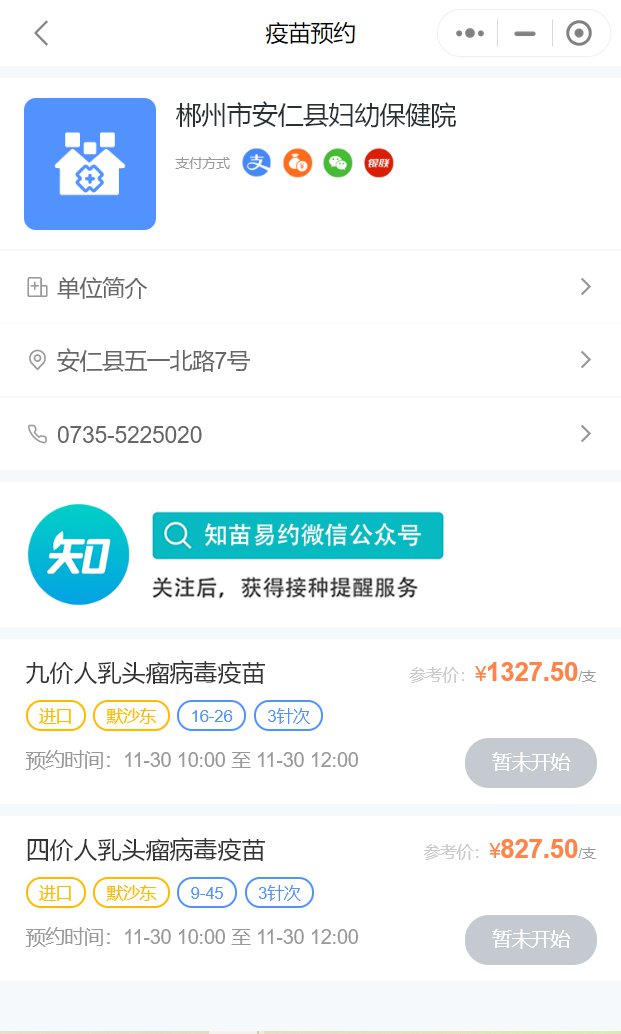Minimize the mini program
The height and width of the screenshot is (1034, 621).
(524, 33)
